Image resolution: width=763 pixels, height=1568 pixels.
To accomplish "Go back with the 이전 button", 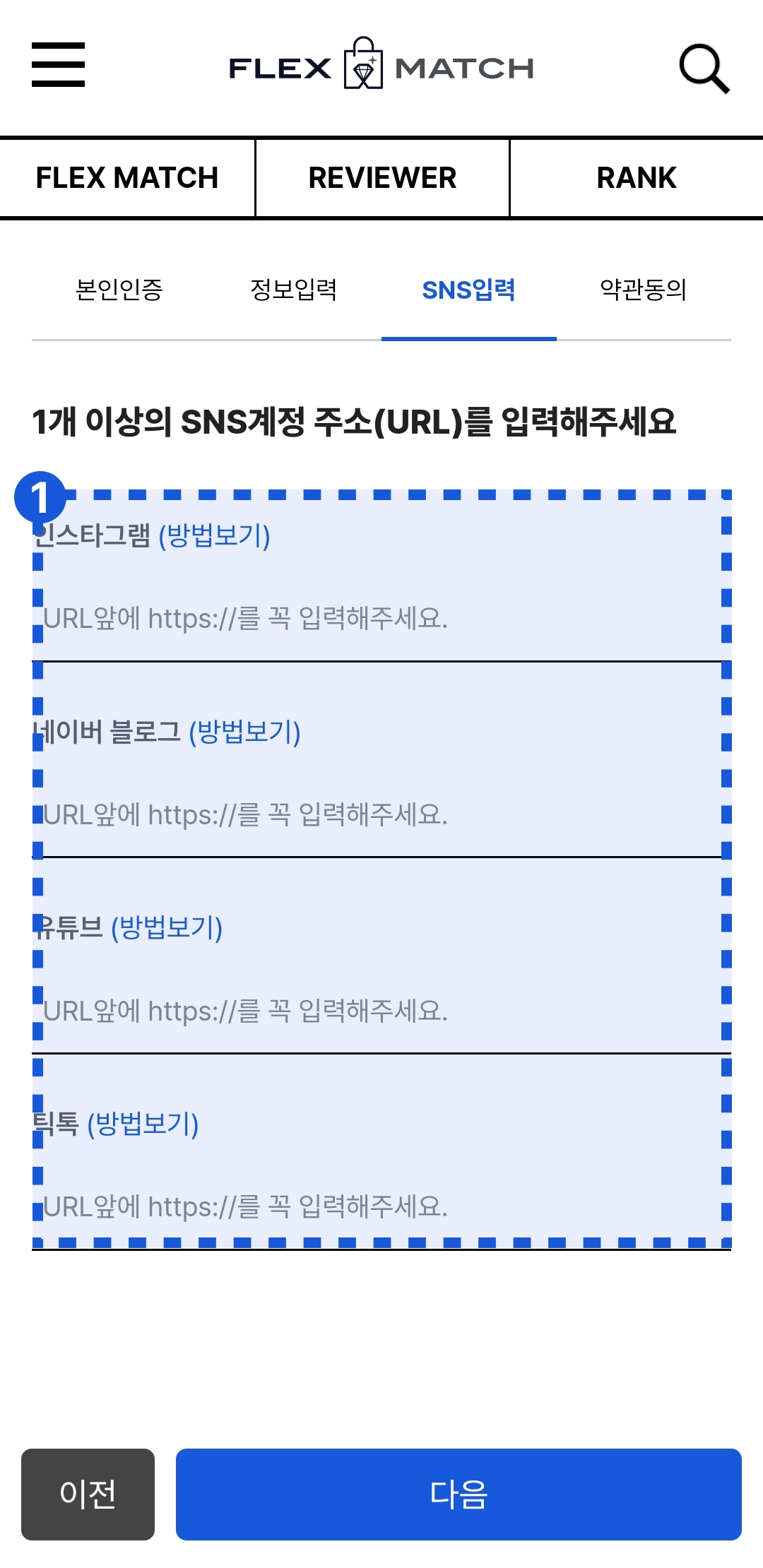I will coord(88,1494).
